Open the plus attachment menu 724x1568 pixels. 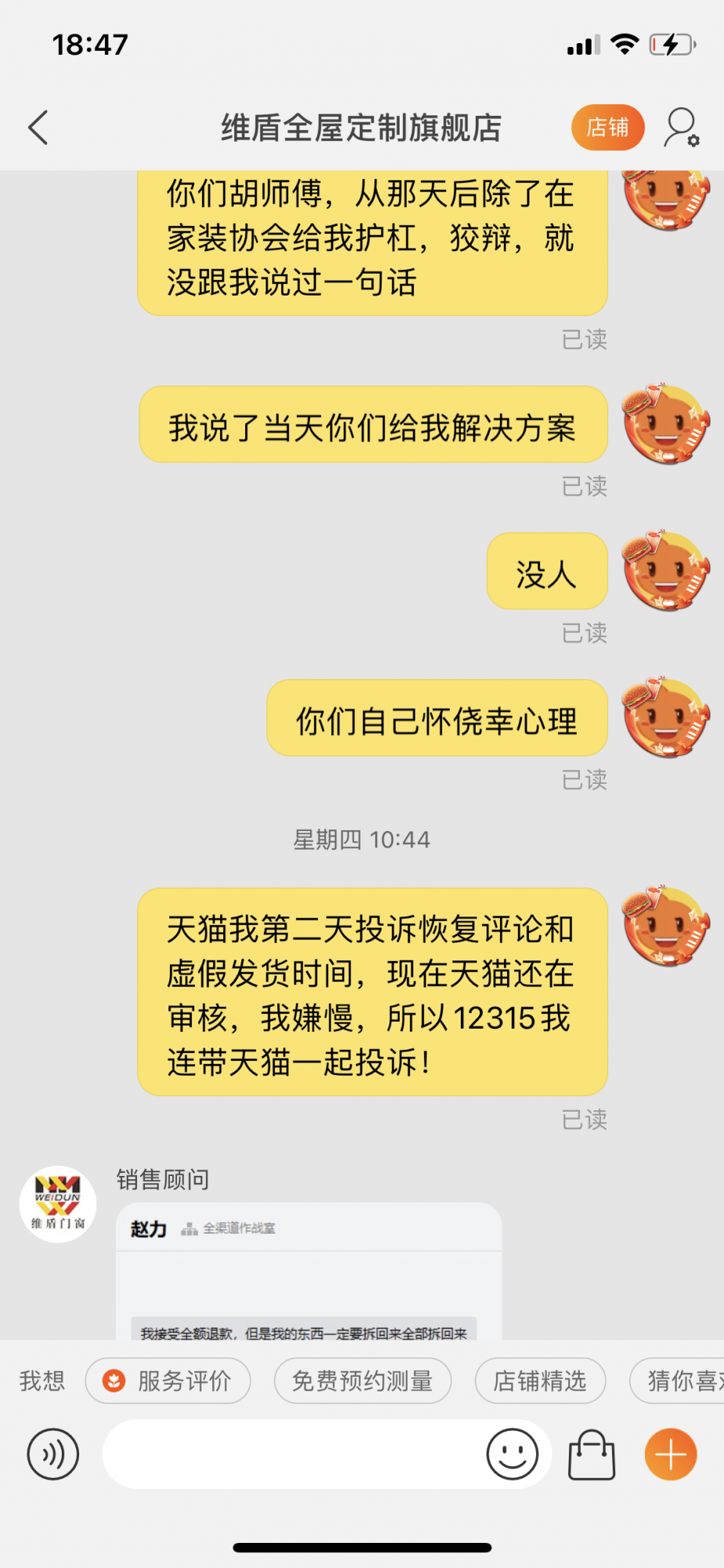coord(671,1454)
